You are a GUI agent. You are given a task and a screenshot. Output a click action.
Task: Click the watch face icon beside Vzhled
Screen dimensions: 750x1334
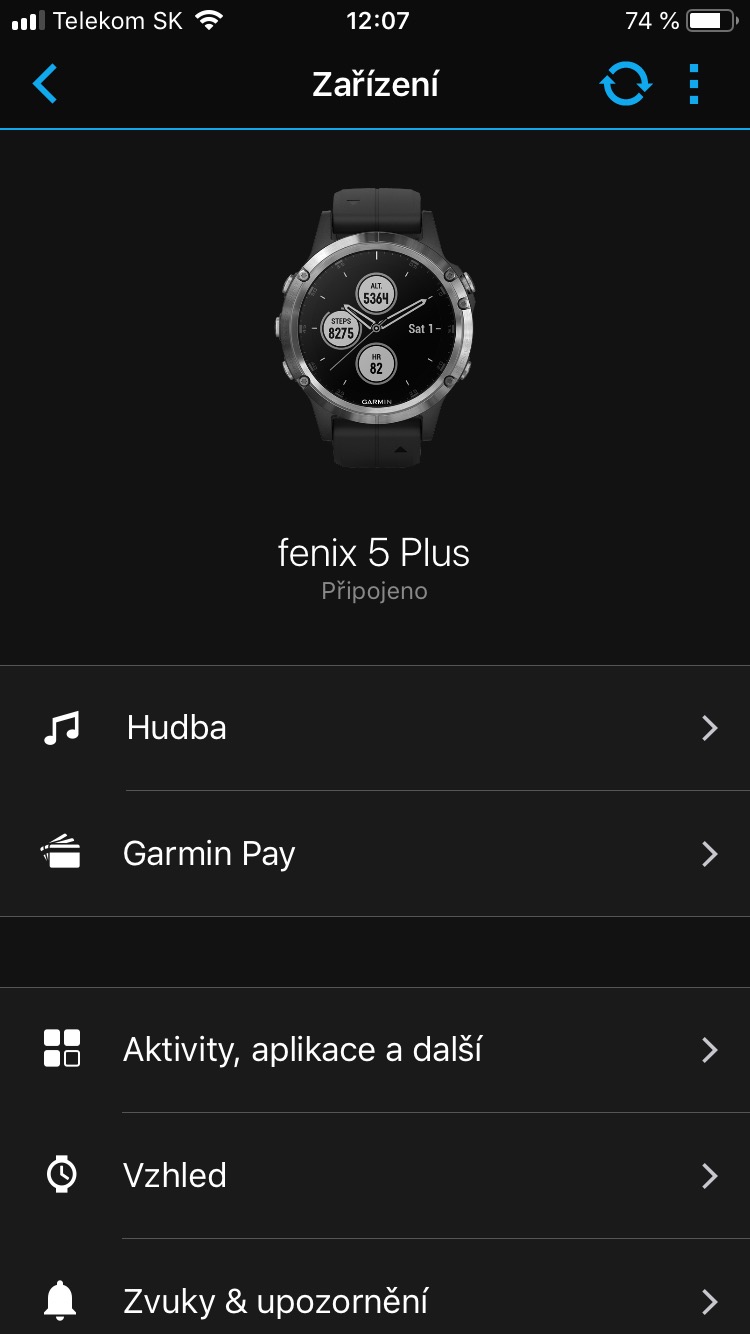[60, 1175]
